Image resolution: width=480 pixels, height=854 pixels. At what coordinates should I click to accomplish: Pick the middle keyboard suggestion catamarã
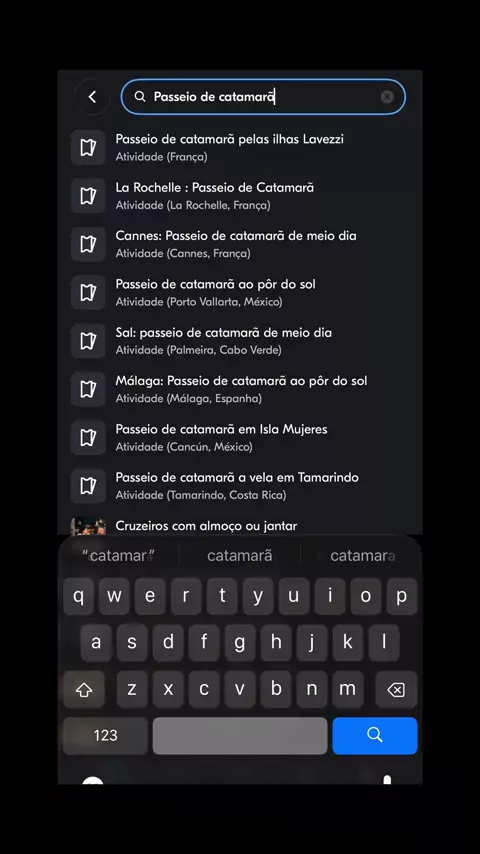click(x=240, y=556)
